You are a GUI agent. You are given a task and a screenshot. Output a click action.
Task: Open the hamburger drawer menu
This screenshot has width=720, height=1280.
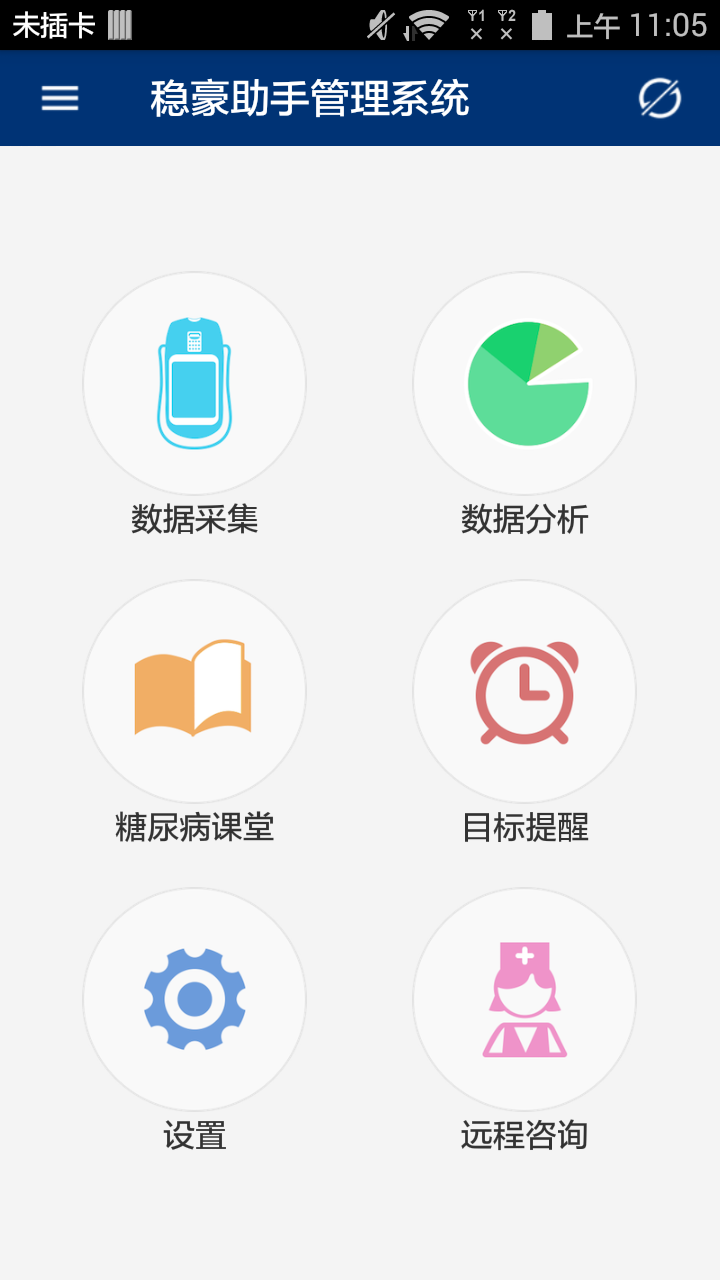60,98
